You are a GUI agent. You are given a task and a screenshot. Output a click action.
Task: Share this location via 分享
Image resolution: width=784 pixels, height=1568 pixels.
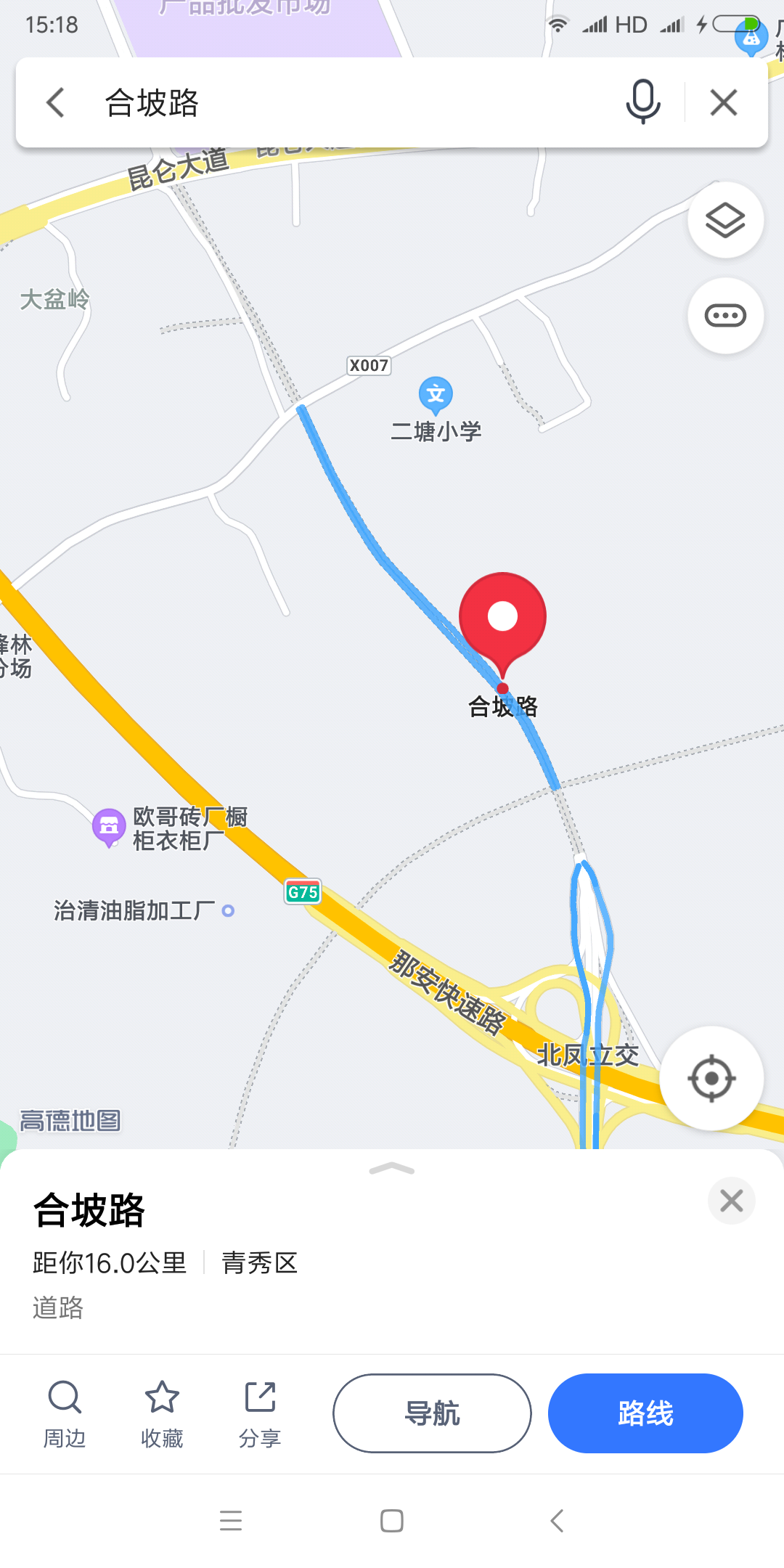coord(260,1414)
